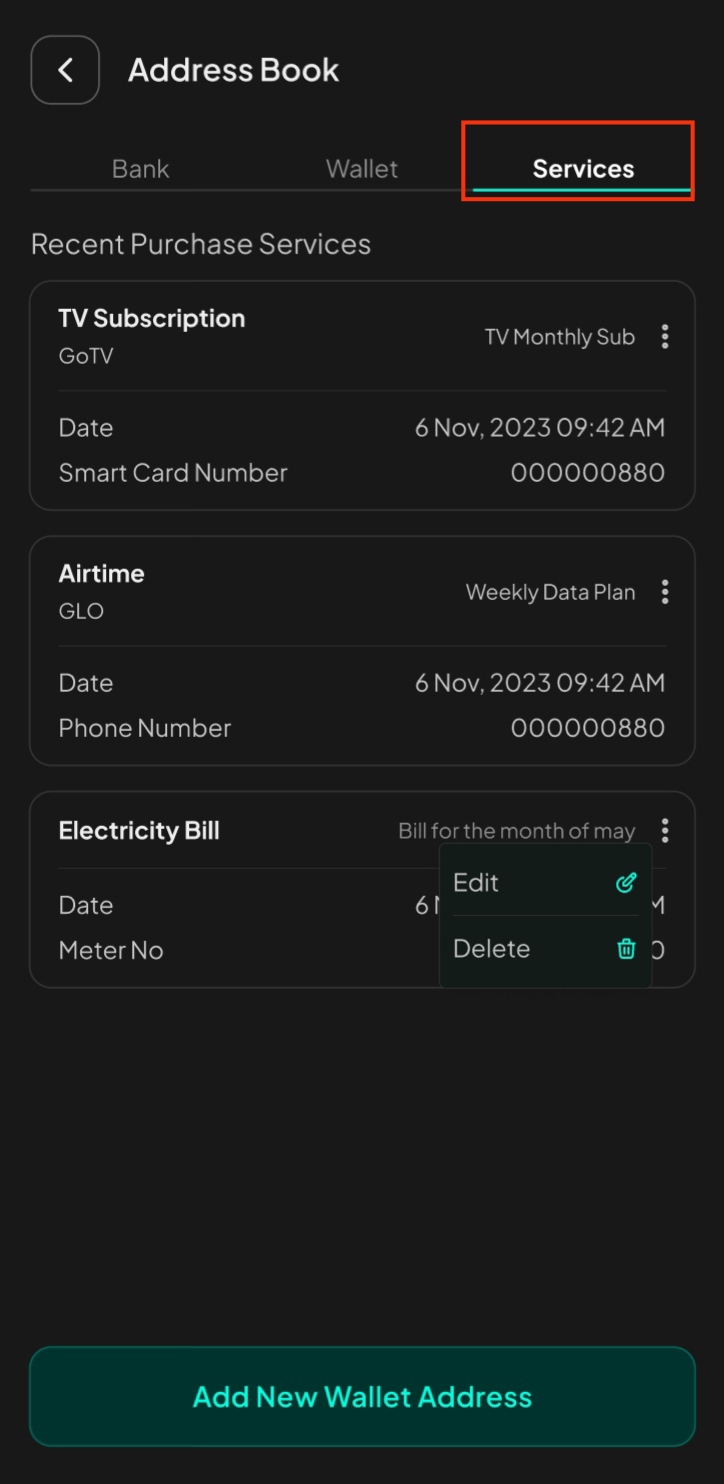Close the Electricity Bill options menu
Screen dimensions: 724x1484
click(665, 830)
